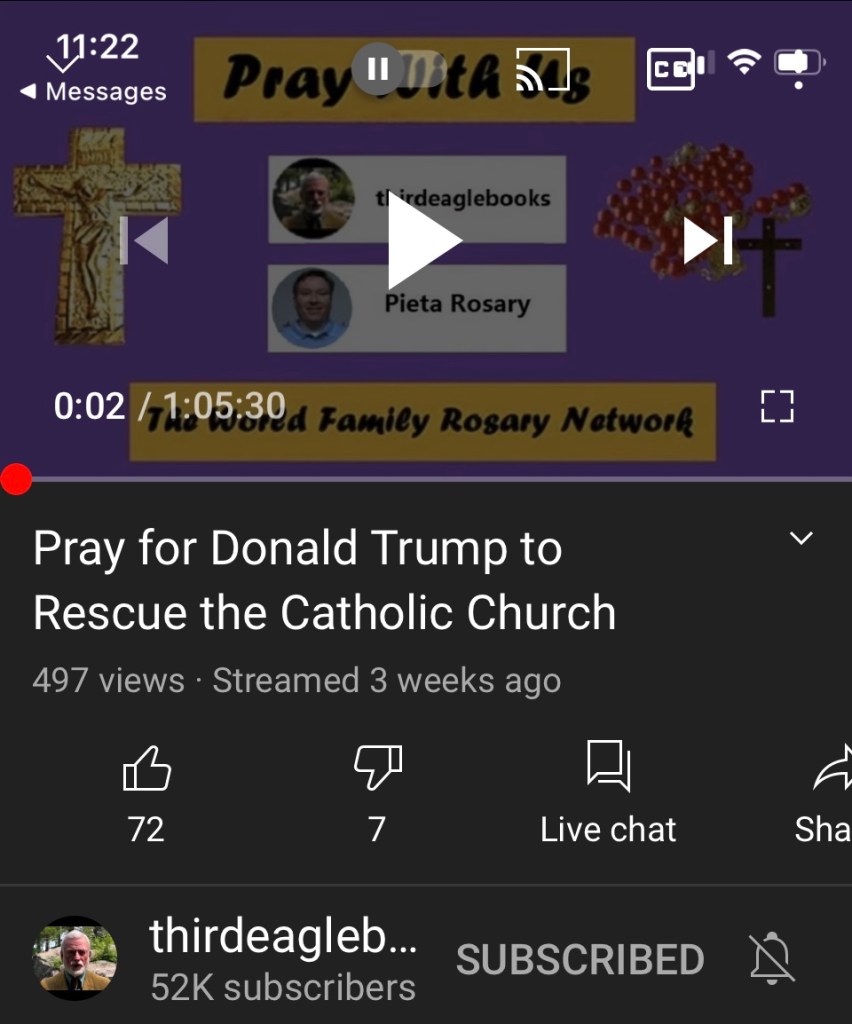Cast the video to another device
This screenshot has width=852, height=1024.
[x=542, y=69]
